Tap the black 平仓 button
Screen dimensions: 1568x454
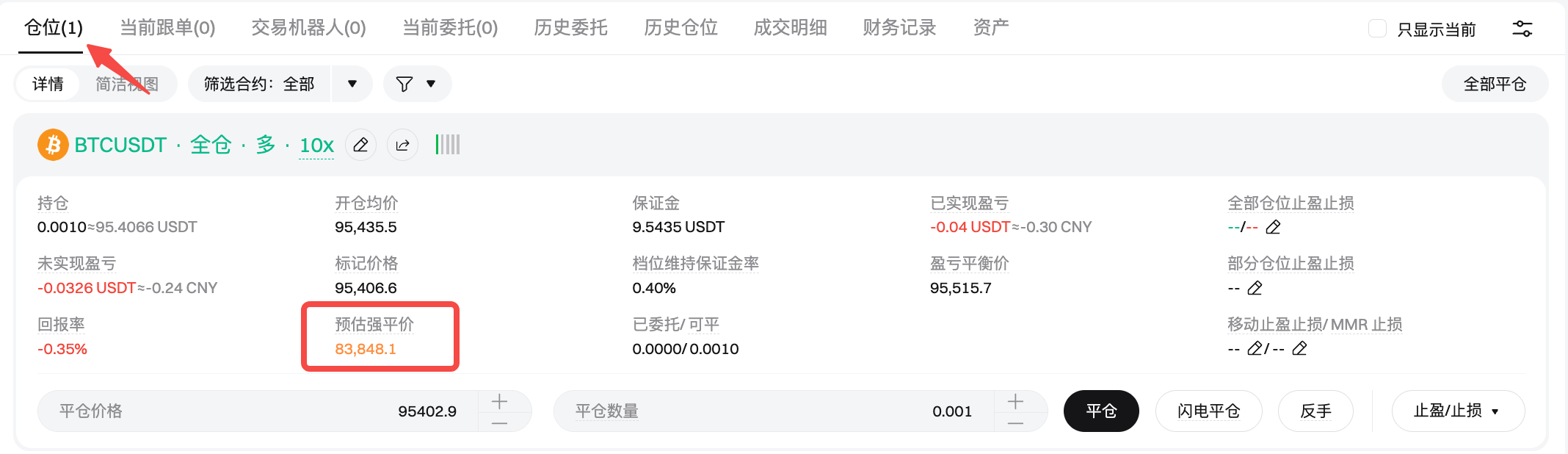(1100, 411)
